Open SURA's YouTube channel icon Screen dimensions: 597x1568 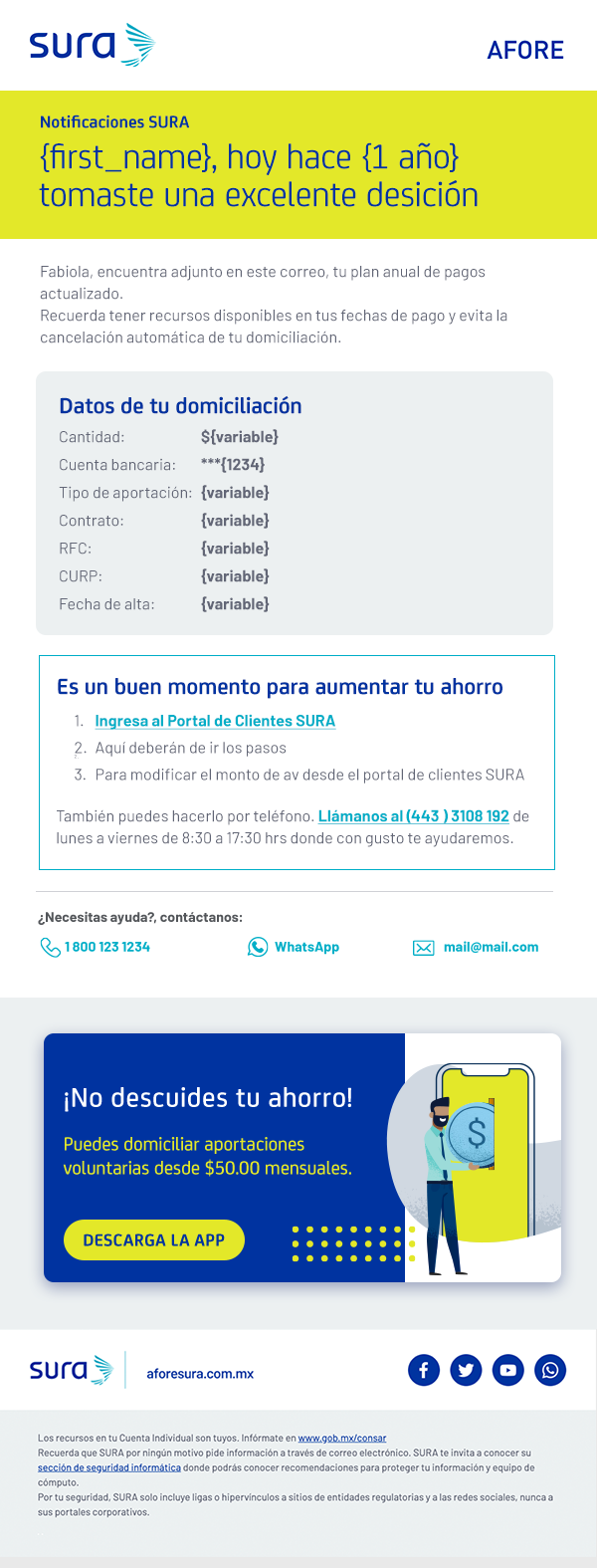coord(507,1371)
